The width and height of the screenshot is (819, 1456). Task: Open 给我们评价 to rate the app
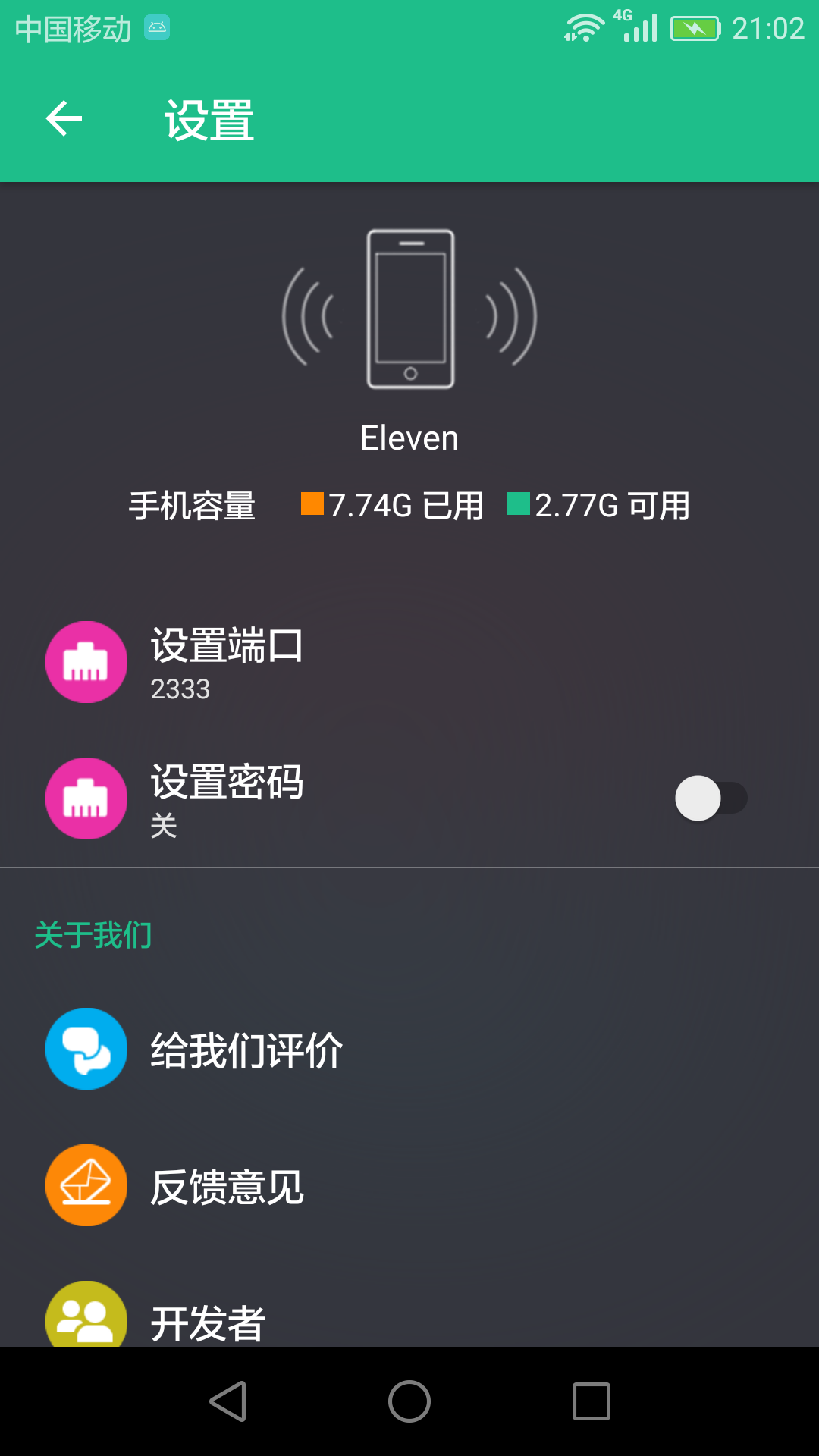(x=246, y=1050)
